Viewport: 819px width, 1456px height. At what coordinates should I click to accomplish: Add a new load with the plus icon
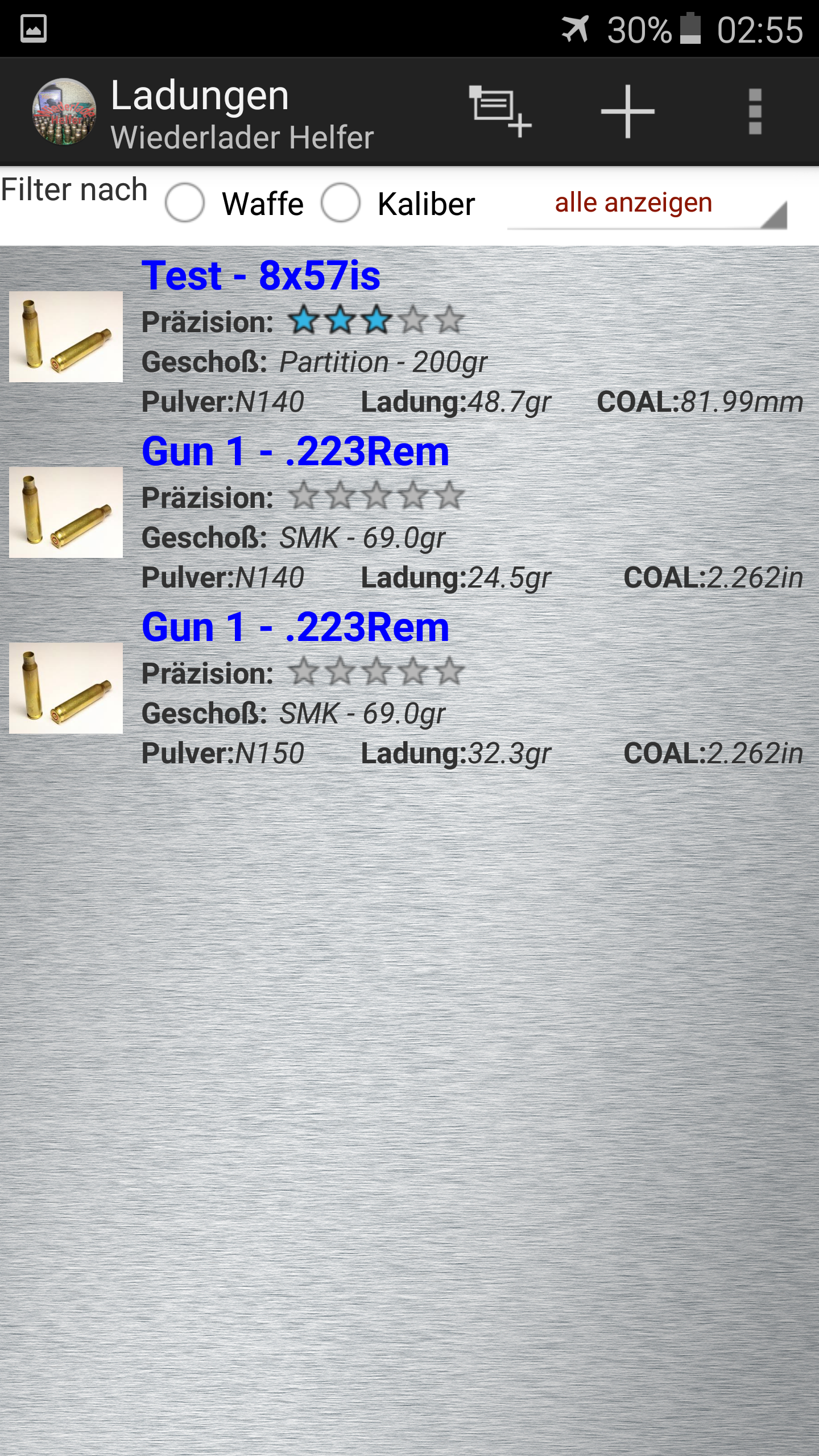click(x=627, y=111)
